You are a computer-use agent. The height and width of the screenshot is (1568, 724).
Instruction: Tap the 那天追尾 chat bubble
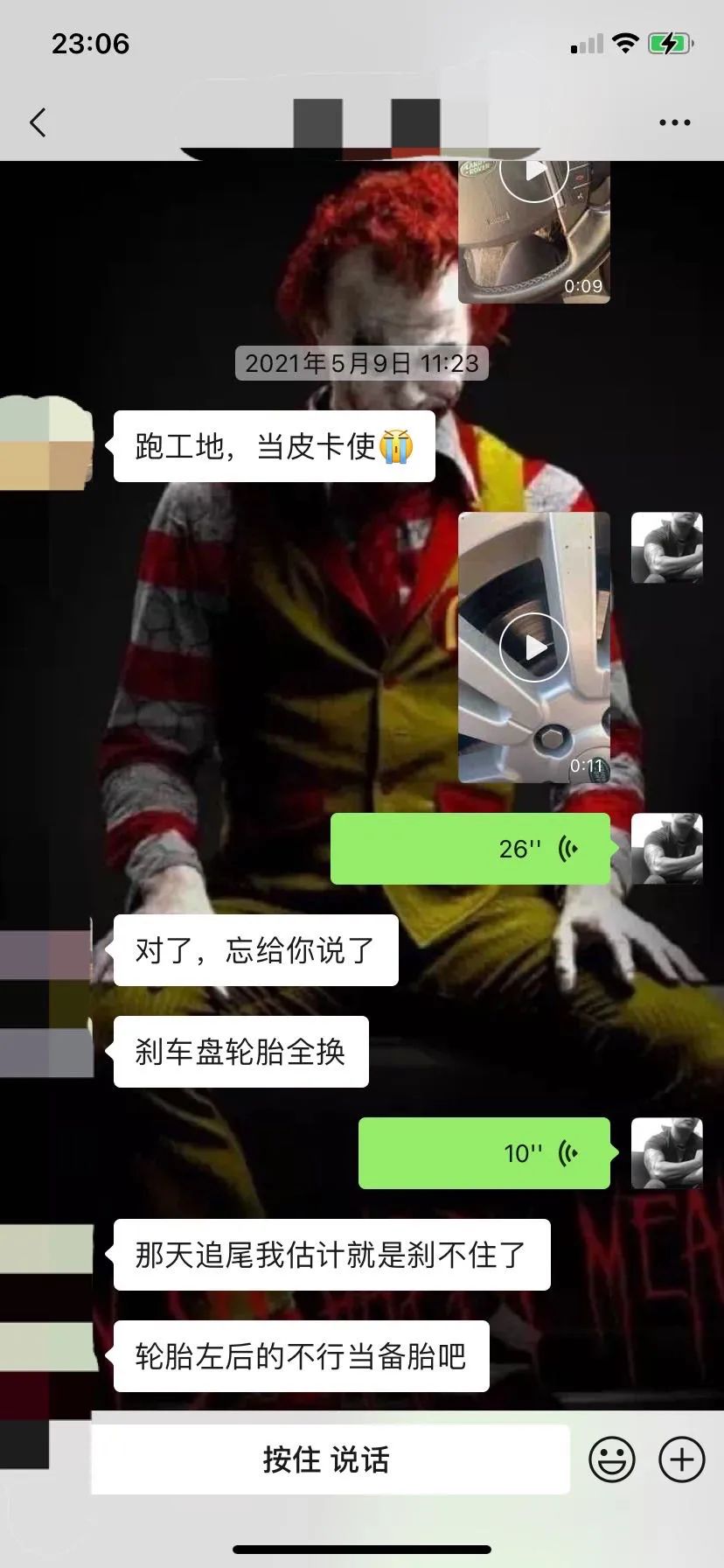click(x=331, y=1255)
